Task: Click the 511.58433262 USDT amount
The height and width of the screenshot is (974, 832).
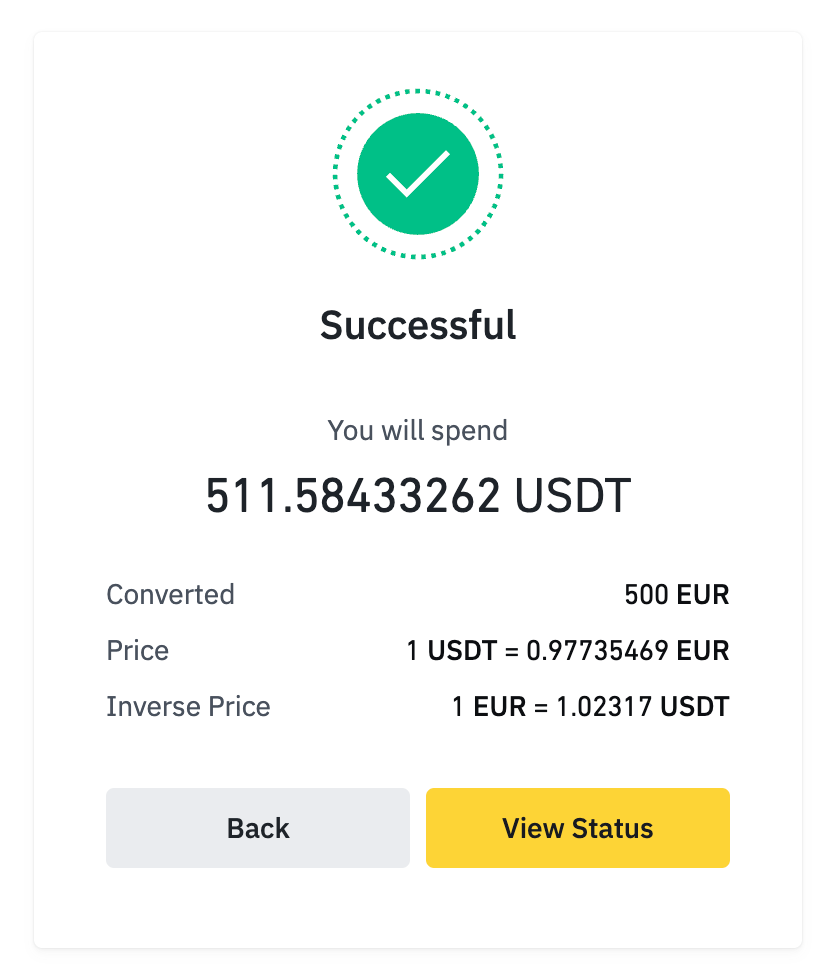Action: pyautogui.click(x=418, y=494)
